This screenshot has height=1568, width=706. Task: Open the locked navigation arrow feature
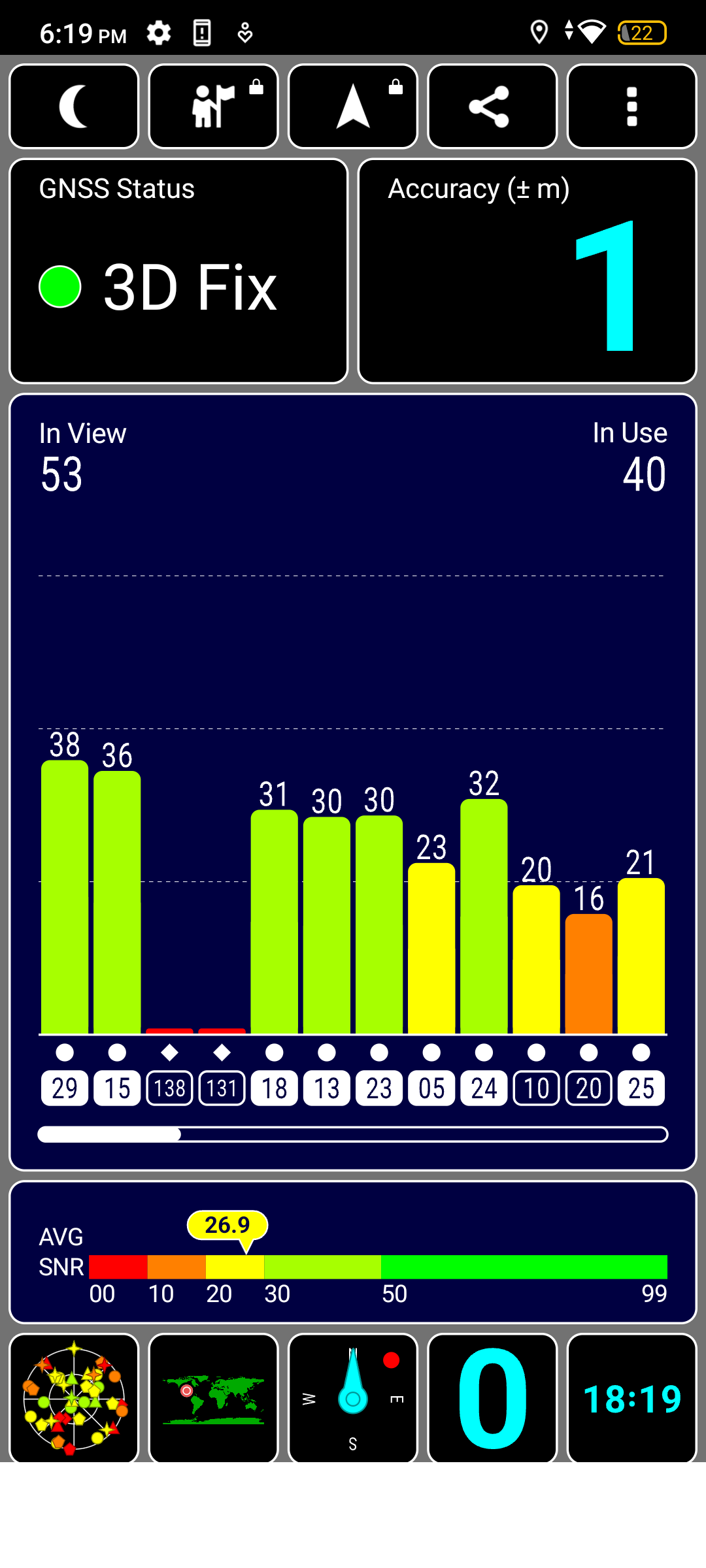click(352, 106)
